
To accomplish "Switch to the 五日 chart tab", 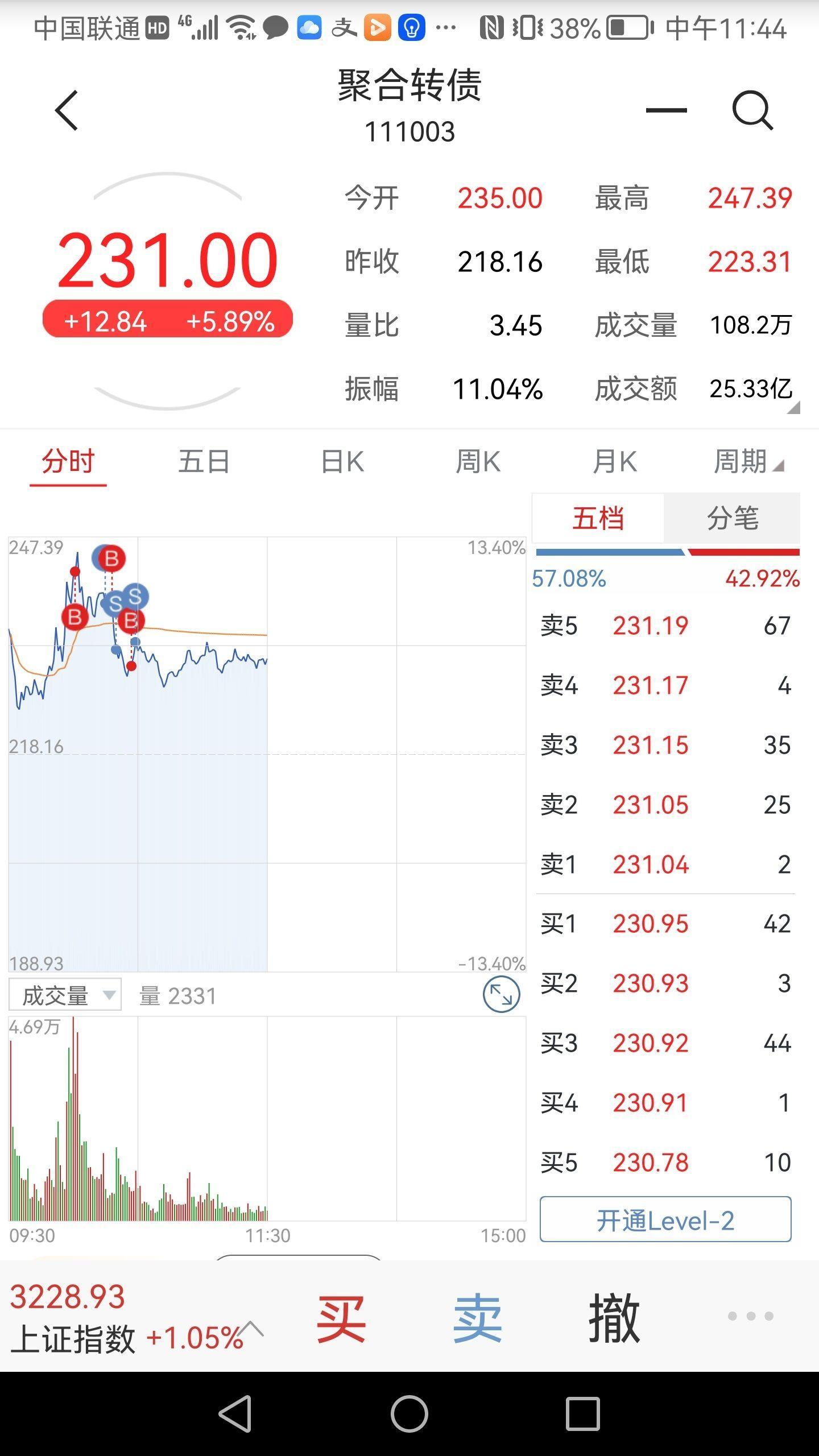I will [x=204, y=461].
